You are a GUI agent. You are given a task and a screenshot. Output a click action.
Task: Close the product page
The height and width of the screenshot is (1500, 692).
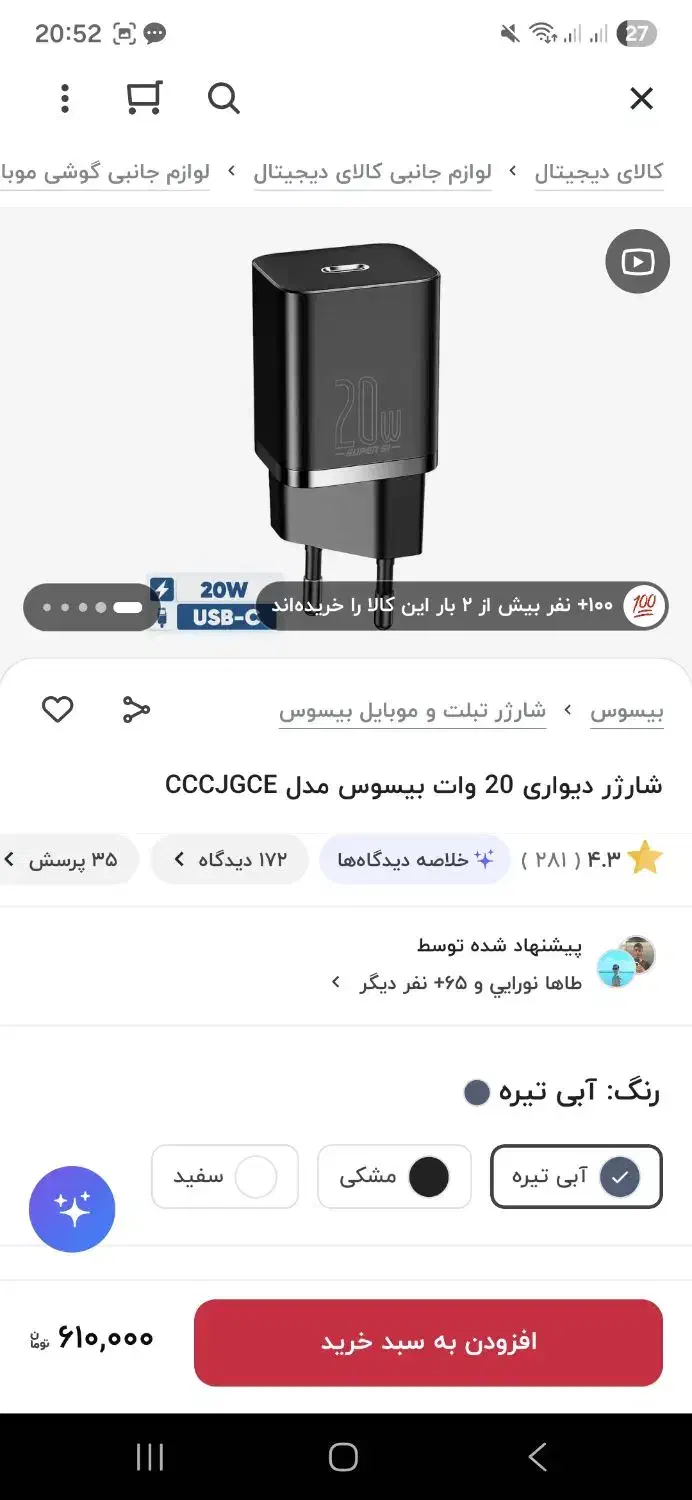(x=641, y=98)
